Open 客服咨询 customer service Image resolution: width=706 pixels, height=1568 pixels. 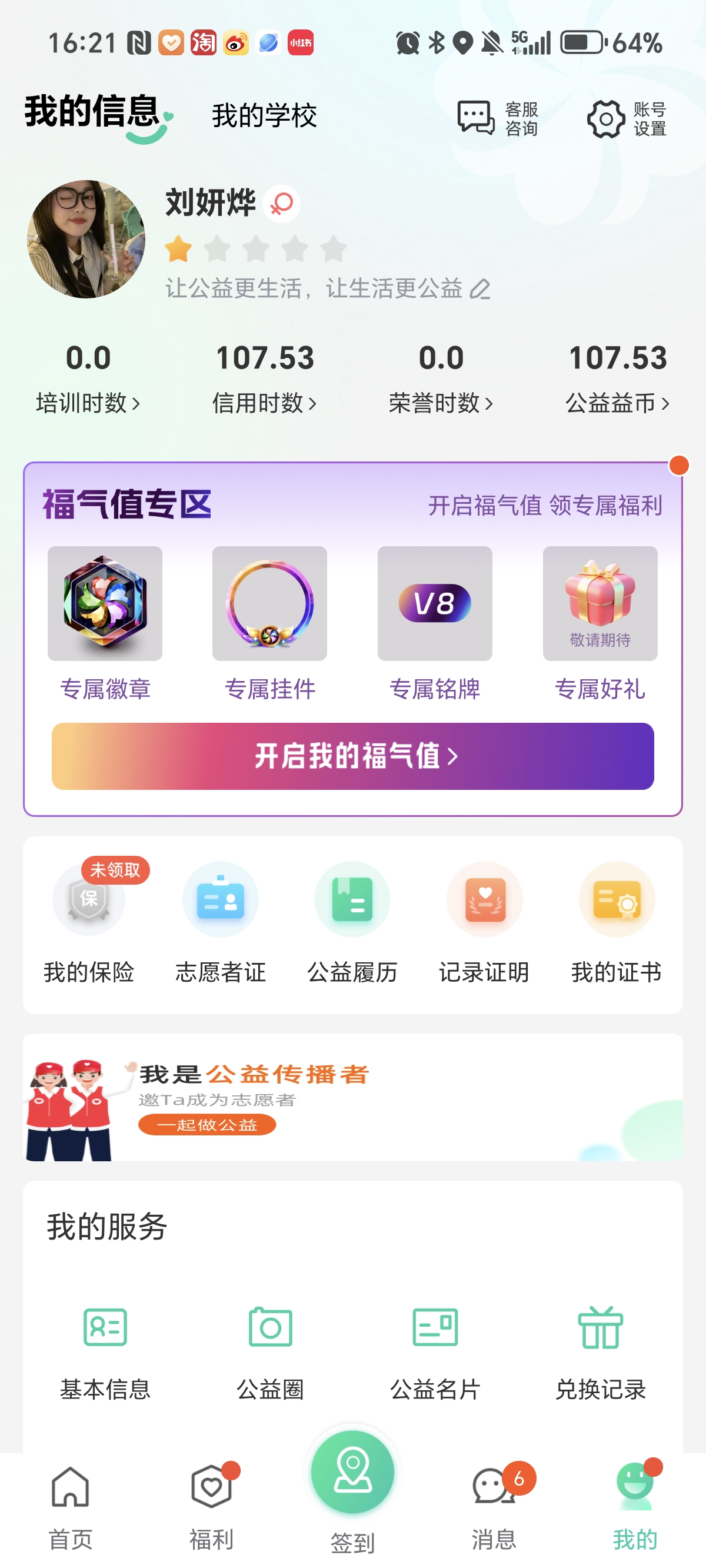pos(497,119)
